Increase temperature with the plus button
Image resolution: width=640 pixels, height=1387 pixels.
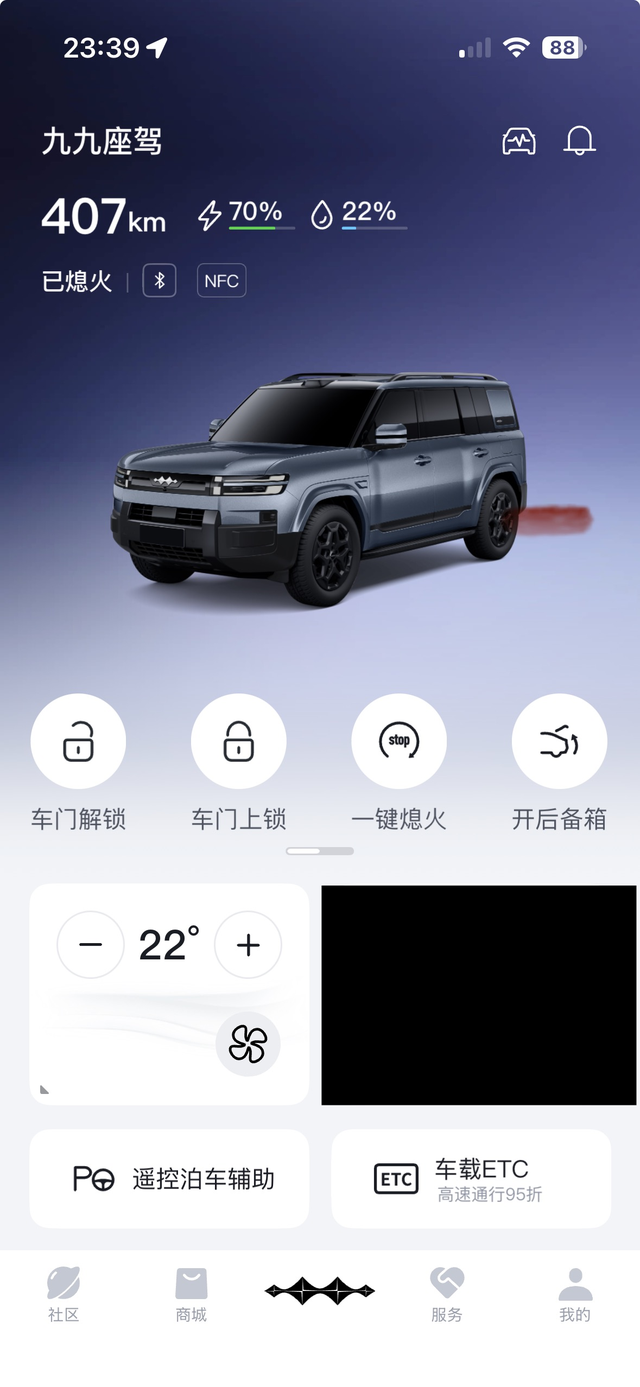click(x=248, y=945)
